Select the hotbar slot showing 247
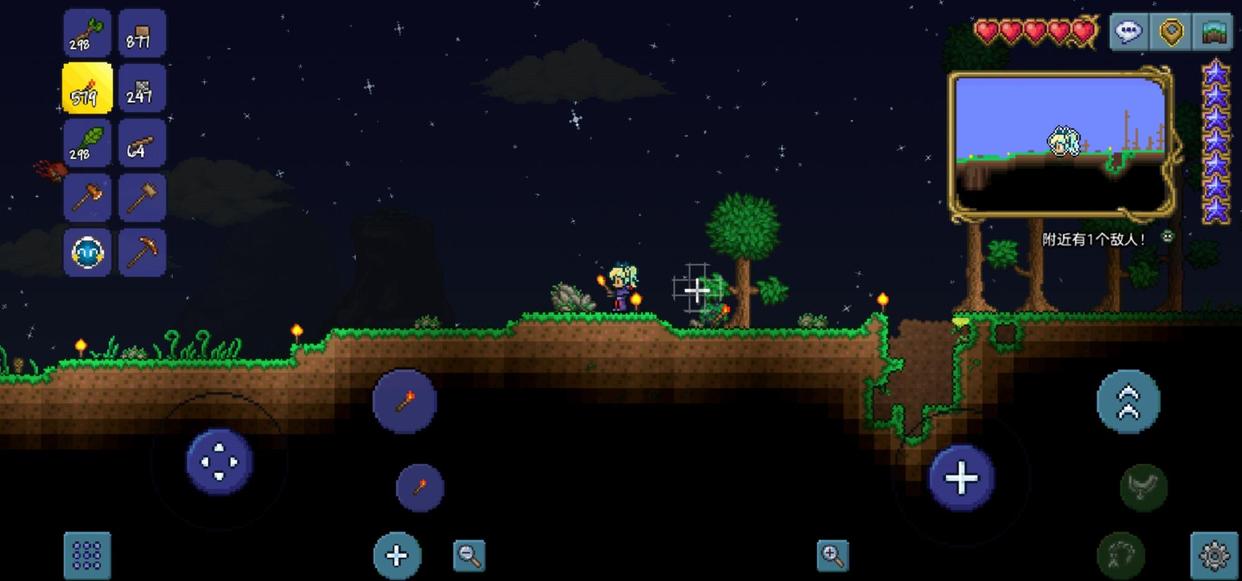This screenshot has height=581, width=1242. [x=141, y=88]
